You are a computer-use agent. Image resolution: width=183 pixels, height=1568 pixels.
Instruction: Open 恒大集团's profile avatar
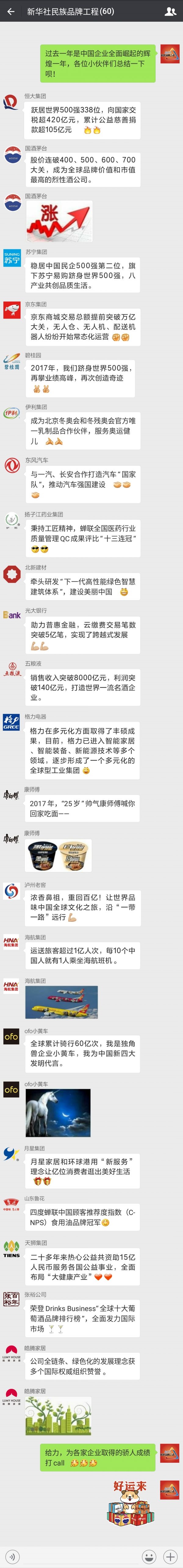click(x=12, y=103)
